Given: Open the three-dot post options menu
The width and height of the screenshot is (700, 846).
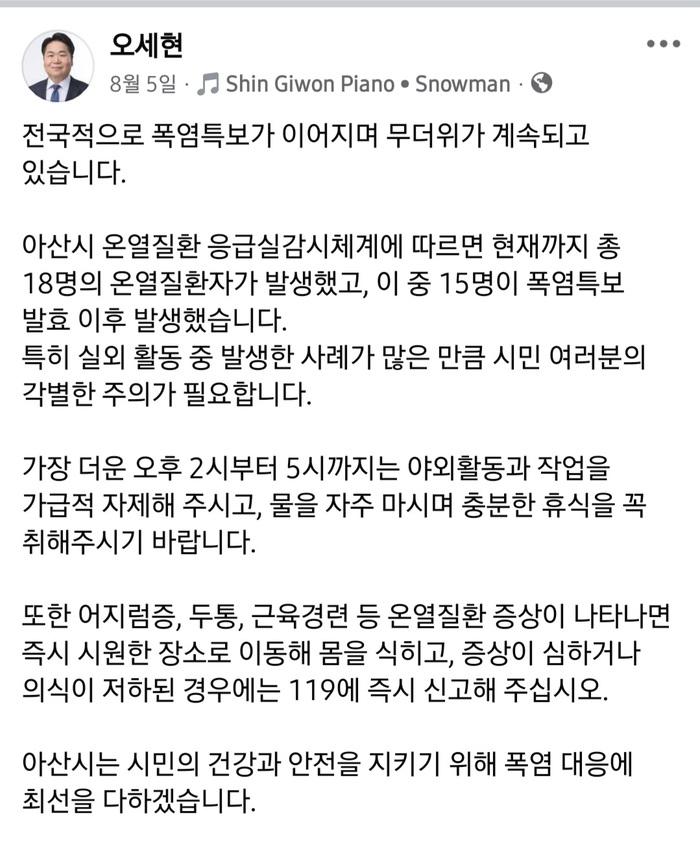Looking at the screenshot, I should pos(663,44).
